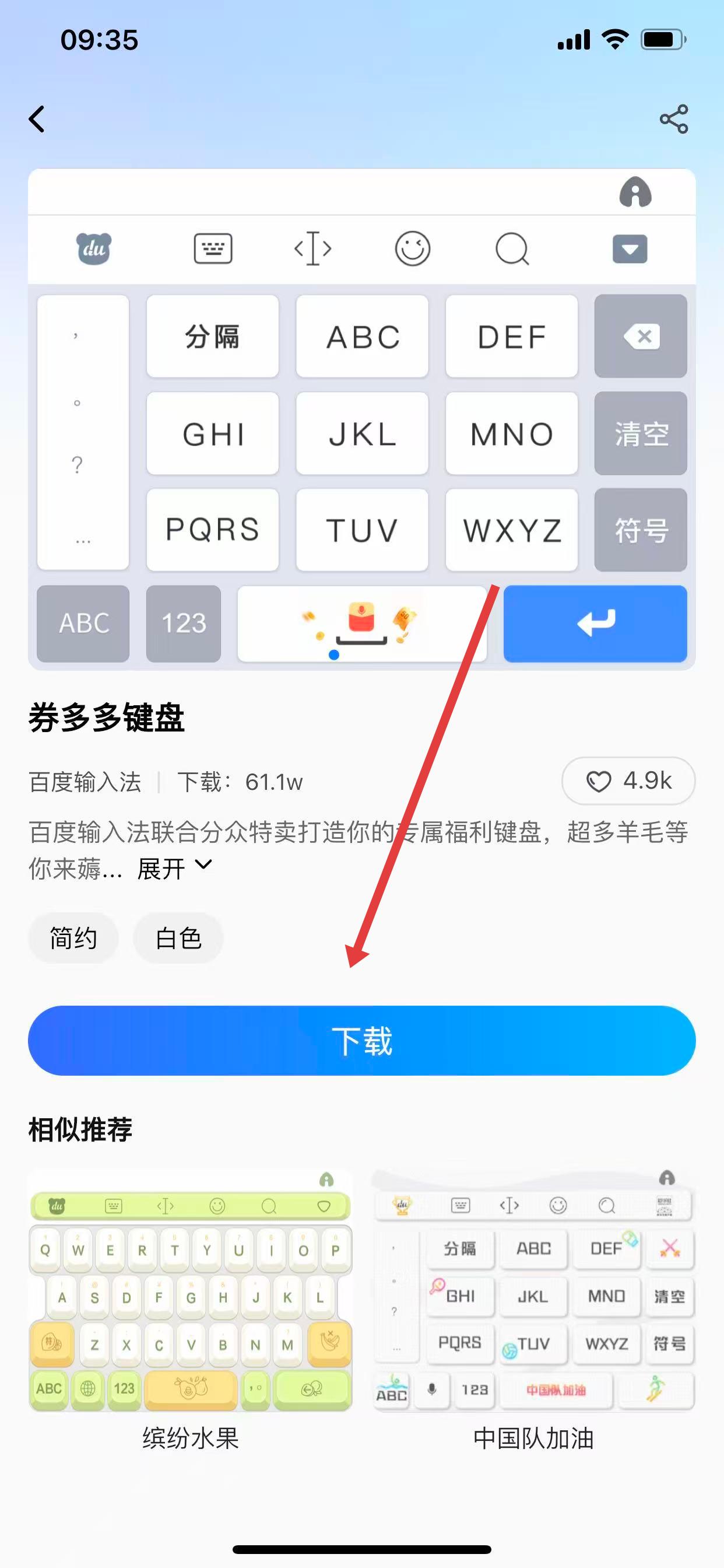Go back to the previous page
This screenshot has height=1568, width=724.
pyautogui.click(x=37, y=120)
